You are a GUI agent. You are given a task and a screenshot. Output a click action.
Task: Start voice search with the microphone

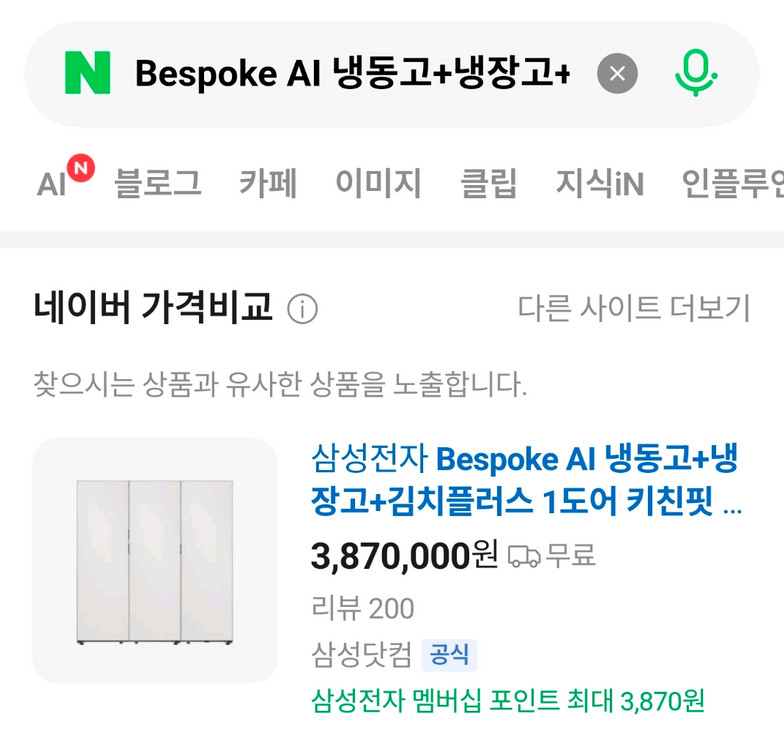[696, 72]
